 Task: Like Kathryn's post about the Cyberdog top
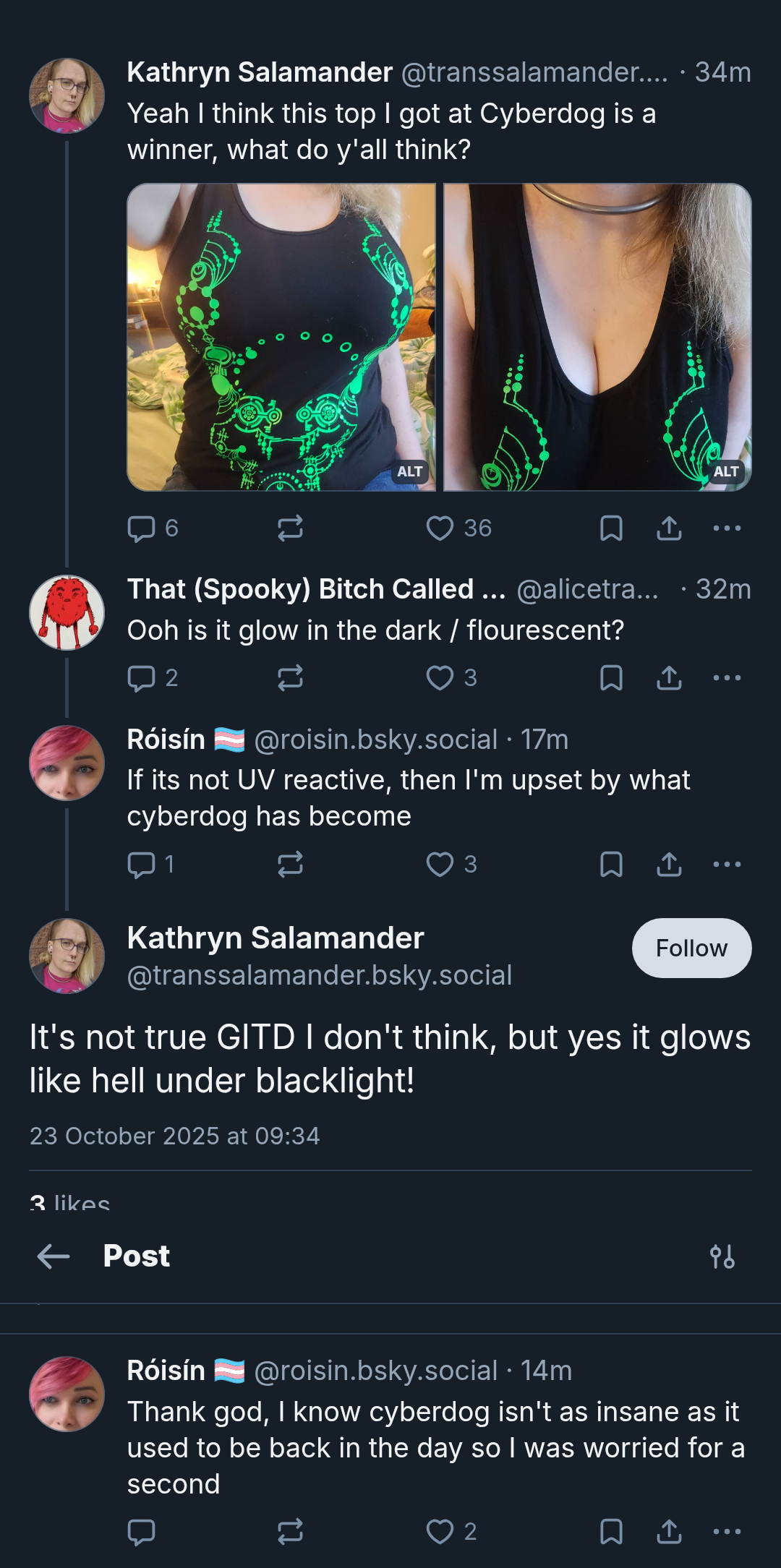[x=458, y=528]
